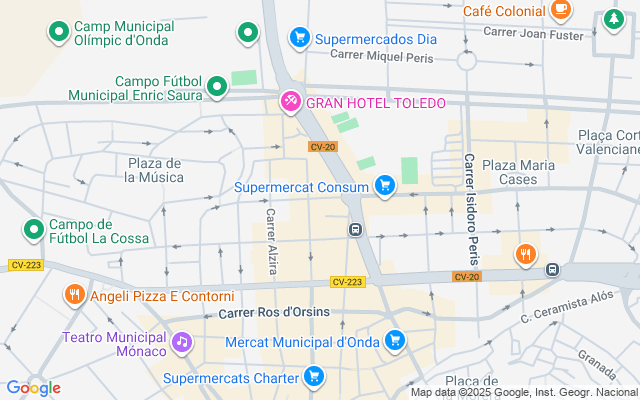This screenshot has width=640, height=400.
Task: Select the GRAN HOTEL TOLEDO marker
Action: coord(290,101)
